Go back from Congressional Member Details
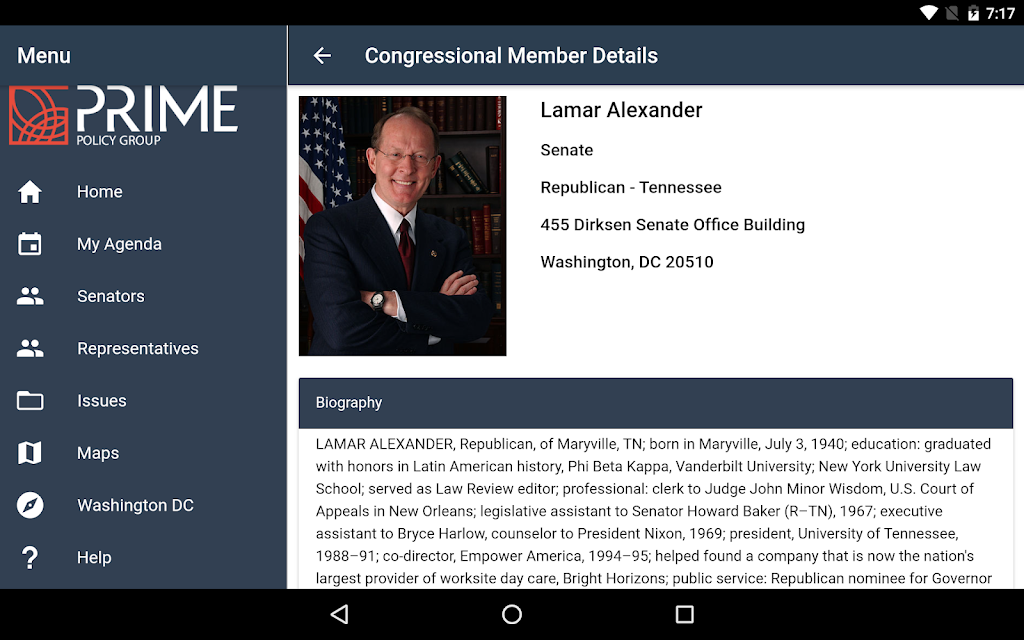Screen dimensions: 1024x640 click(x=322, y=56)
